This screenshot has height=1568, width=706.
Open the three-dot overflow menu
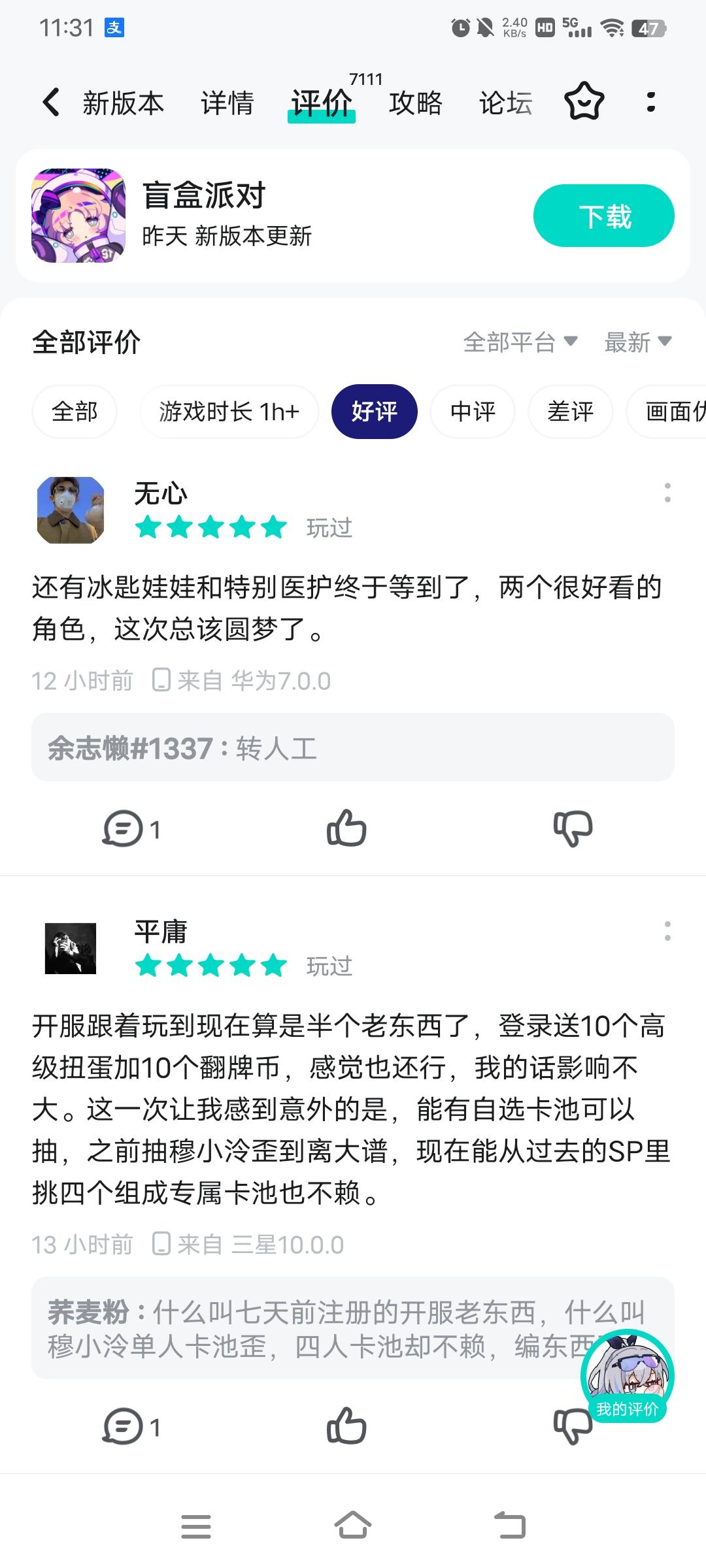pyautogui.click(x=651, y=102)
